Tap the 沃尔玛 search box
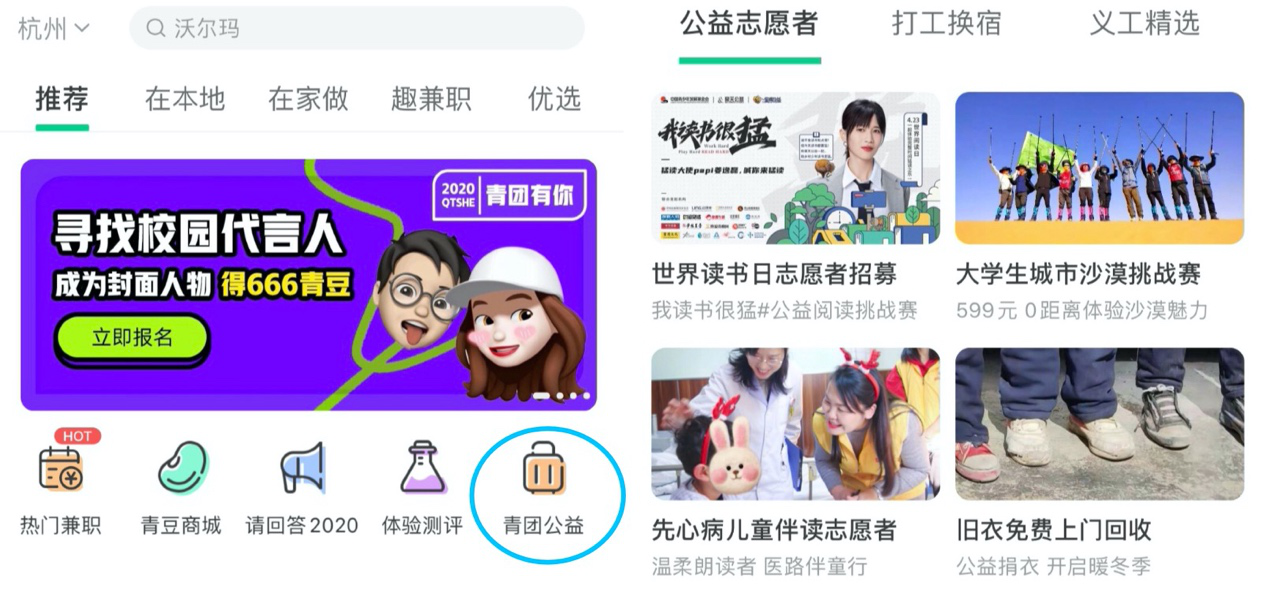This screenshot has height=595, width=1266. coord(356,28)
